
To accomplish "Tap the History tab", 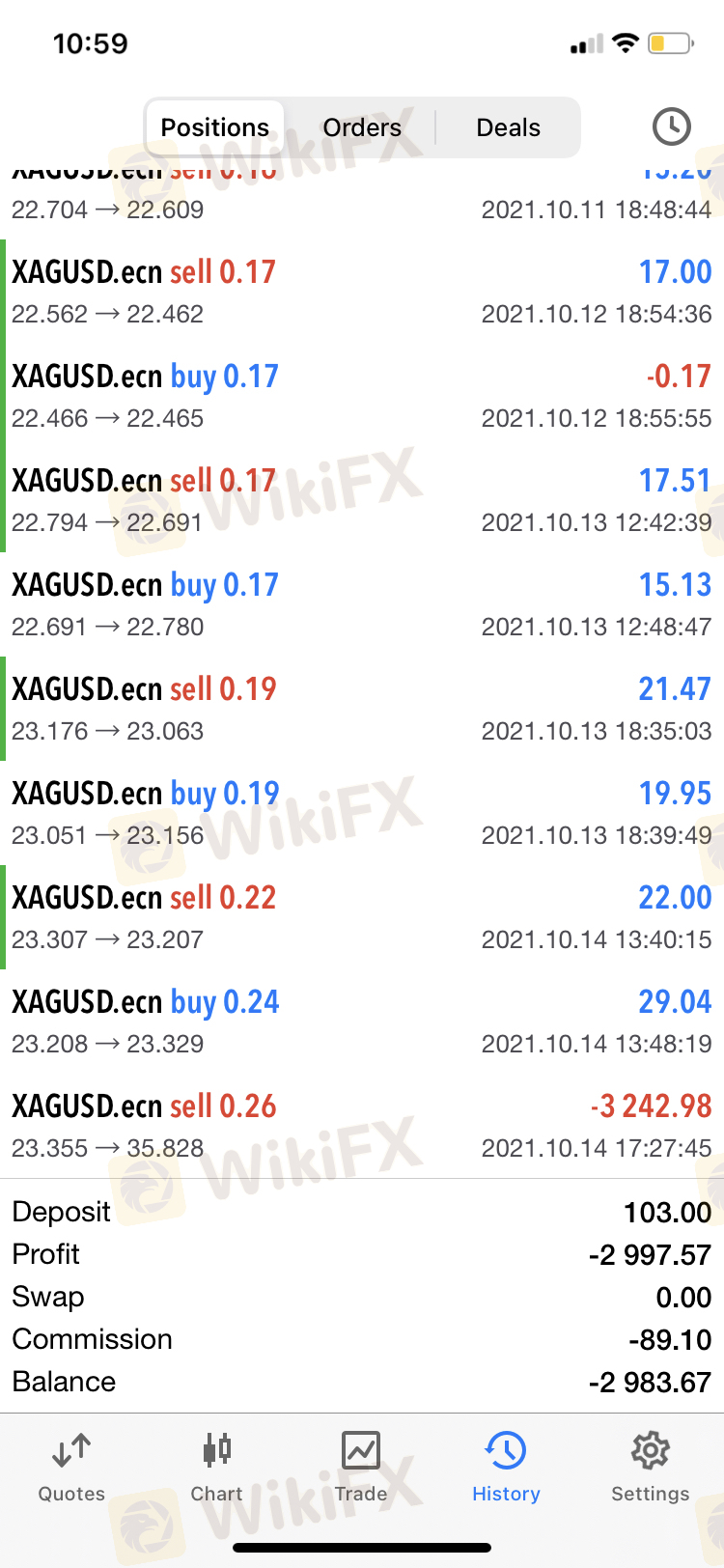I will 506,1468.
